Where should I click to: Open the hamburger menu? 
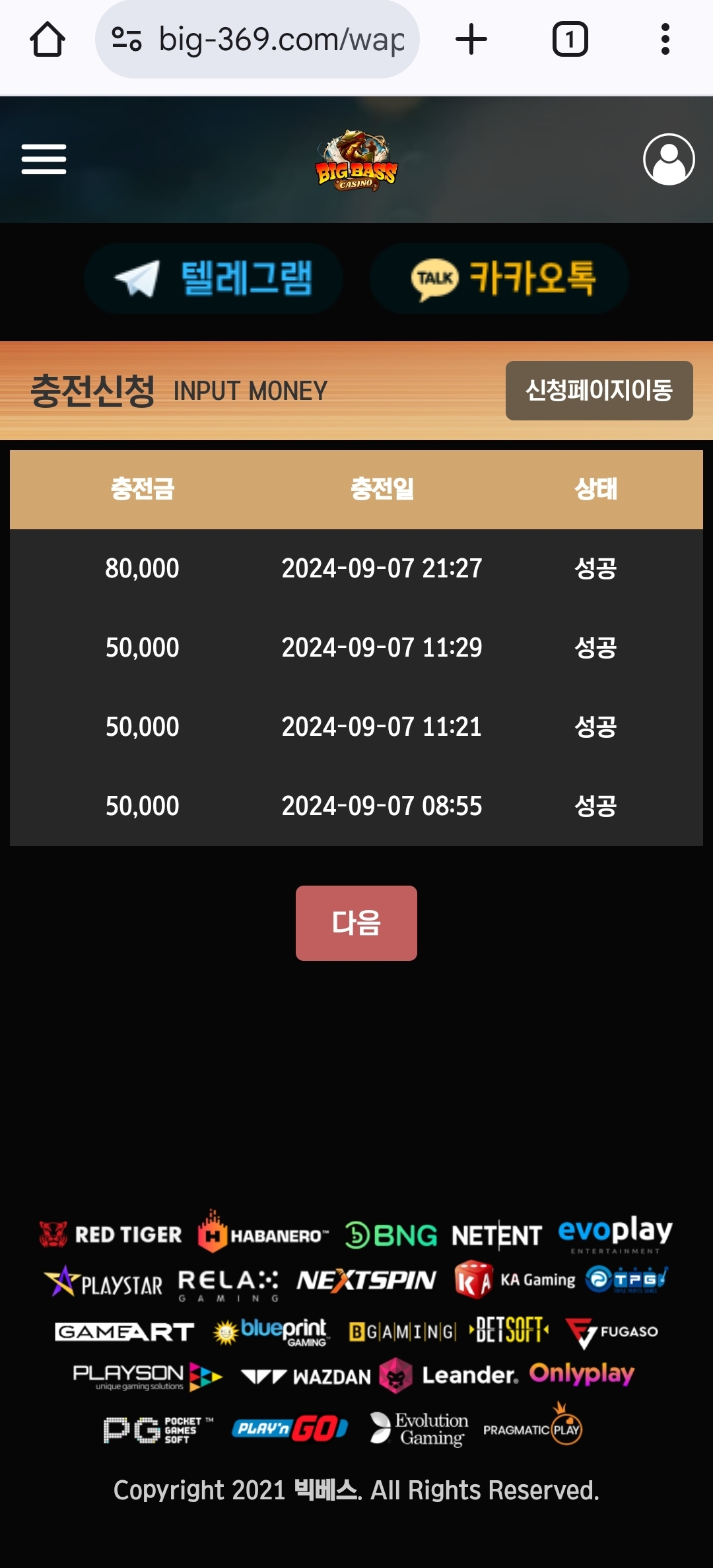(x=44, y=159)
